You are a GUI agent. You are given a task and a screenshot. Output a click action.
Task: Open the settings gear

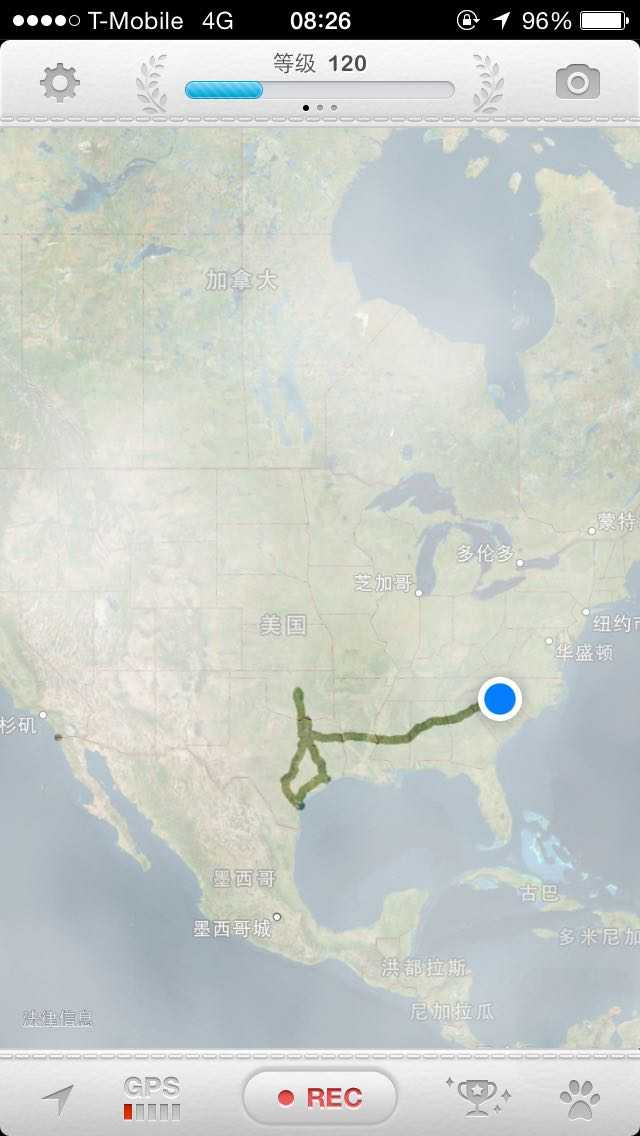60,82
